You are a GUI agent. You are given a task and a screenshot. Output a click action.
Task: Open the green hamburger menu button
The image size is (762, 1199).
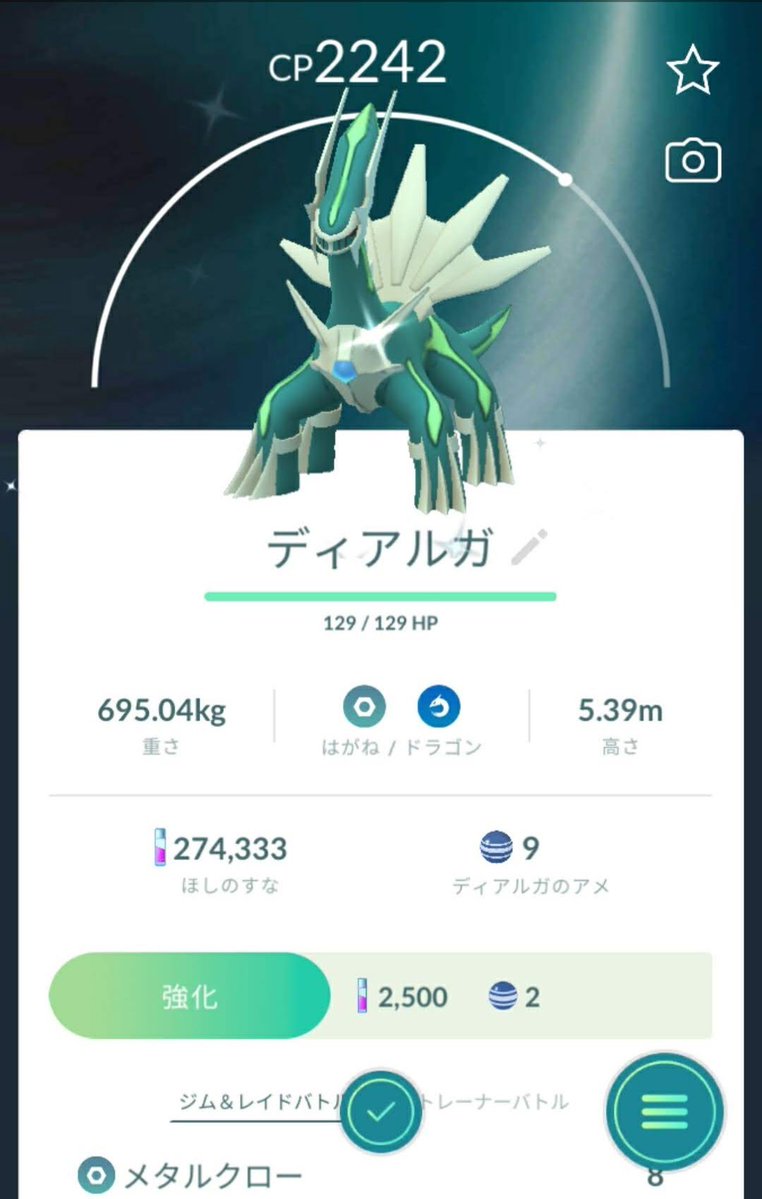click(x=665, y=1111)
